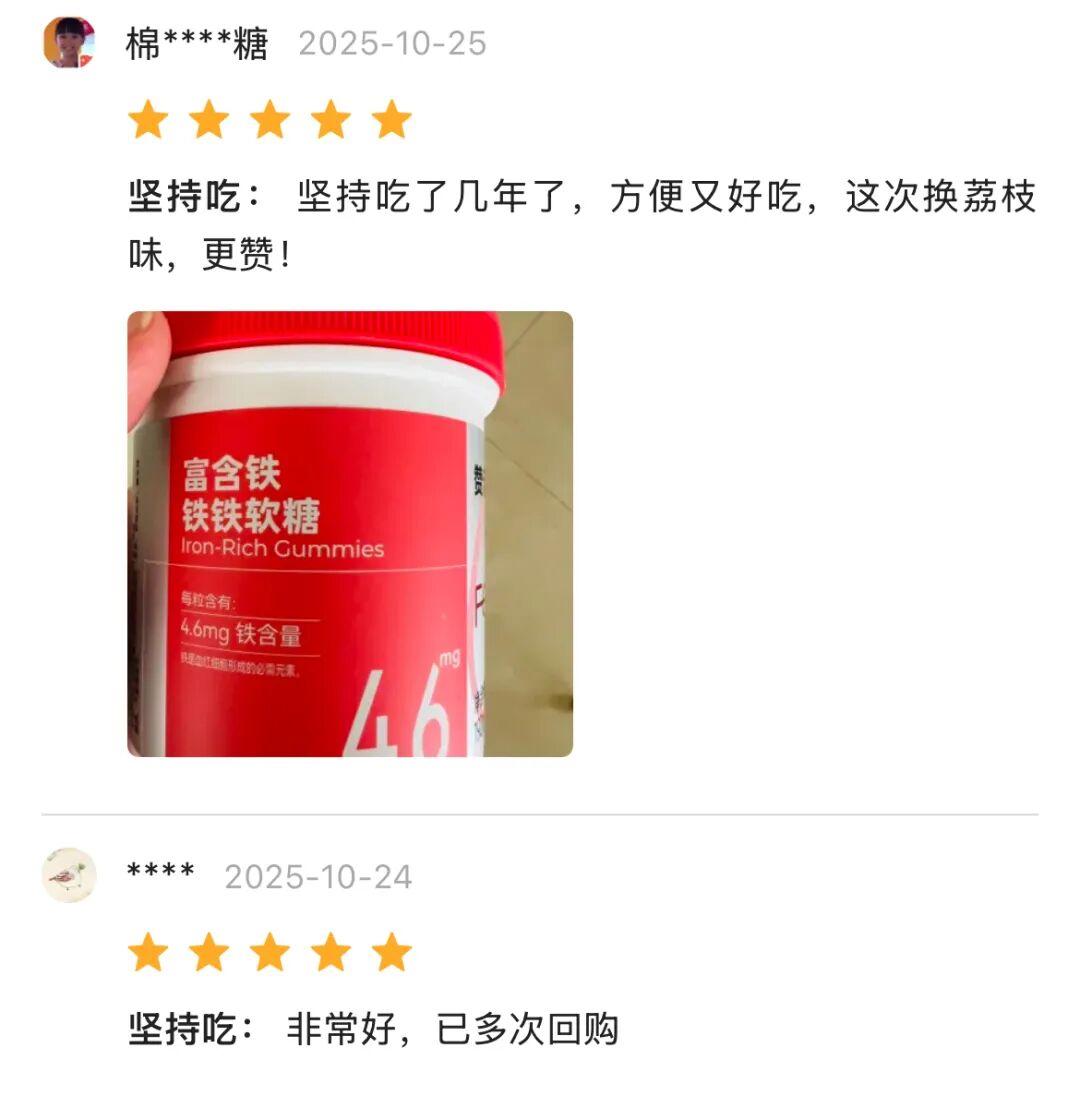Open avatar of the 2025-10-24 reviewer
Image resolution: width=1080 pixels, height=1096 pixels.
point(70,875)
